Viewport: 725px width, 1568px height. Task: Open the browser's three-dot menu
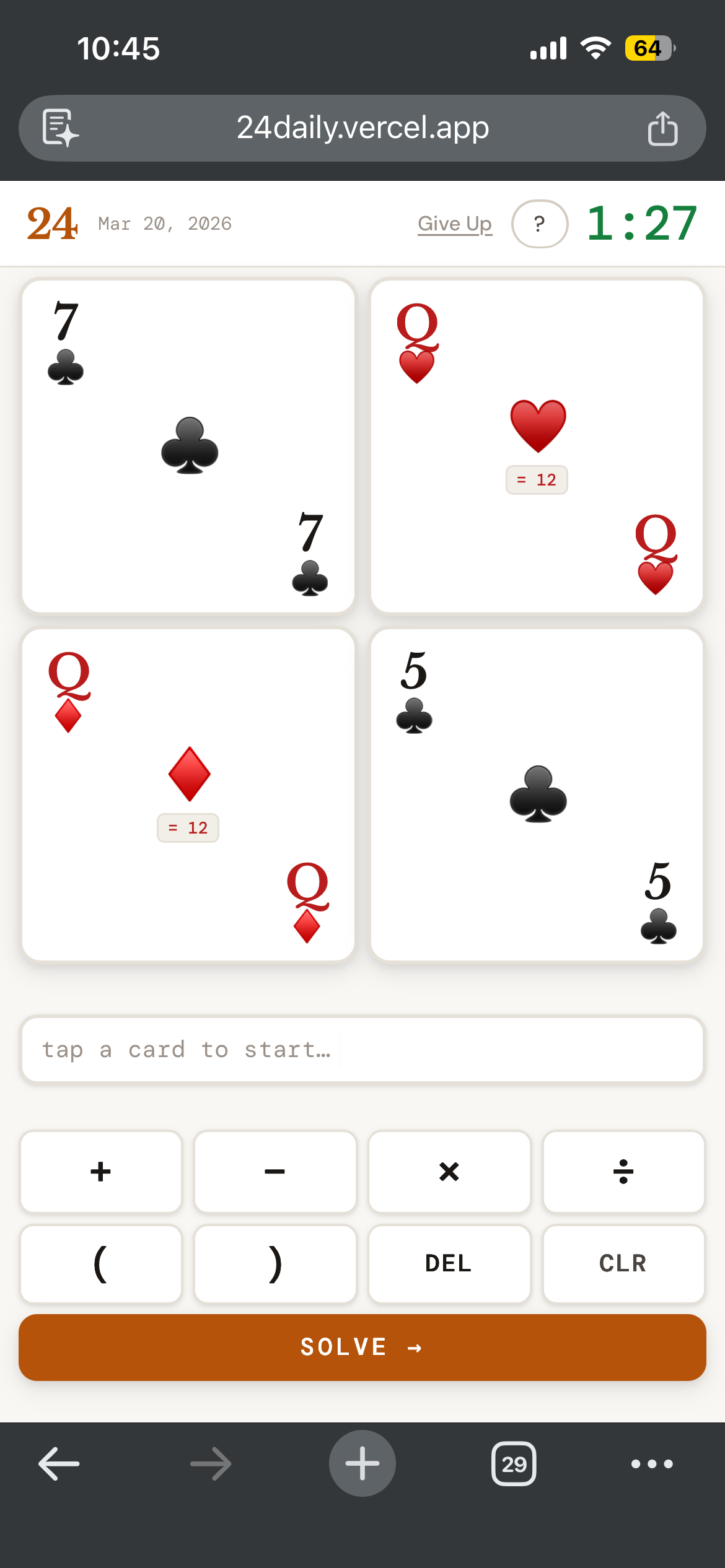pyautogui.click(x=652, y=1464)
